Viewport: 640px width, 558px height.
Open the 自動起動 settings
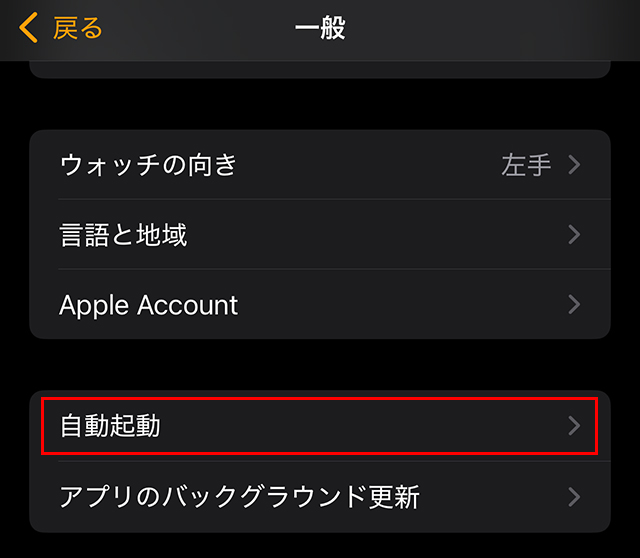[319, 426]
